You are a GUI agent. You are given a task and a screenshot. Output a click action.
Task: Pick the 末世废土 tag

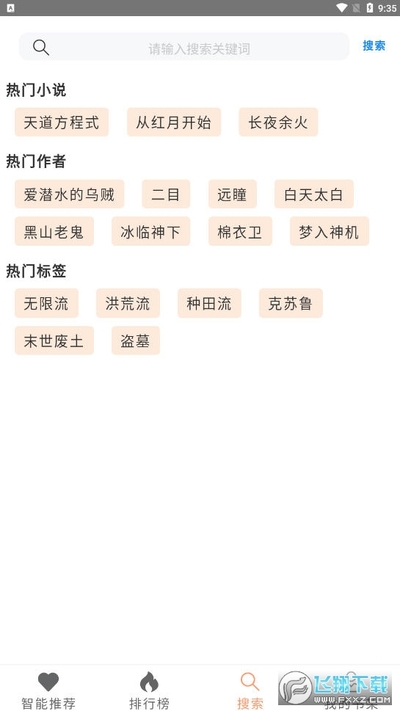click(54, 341)
